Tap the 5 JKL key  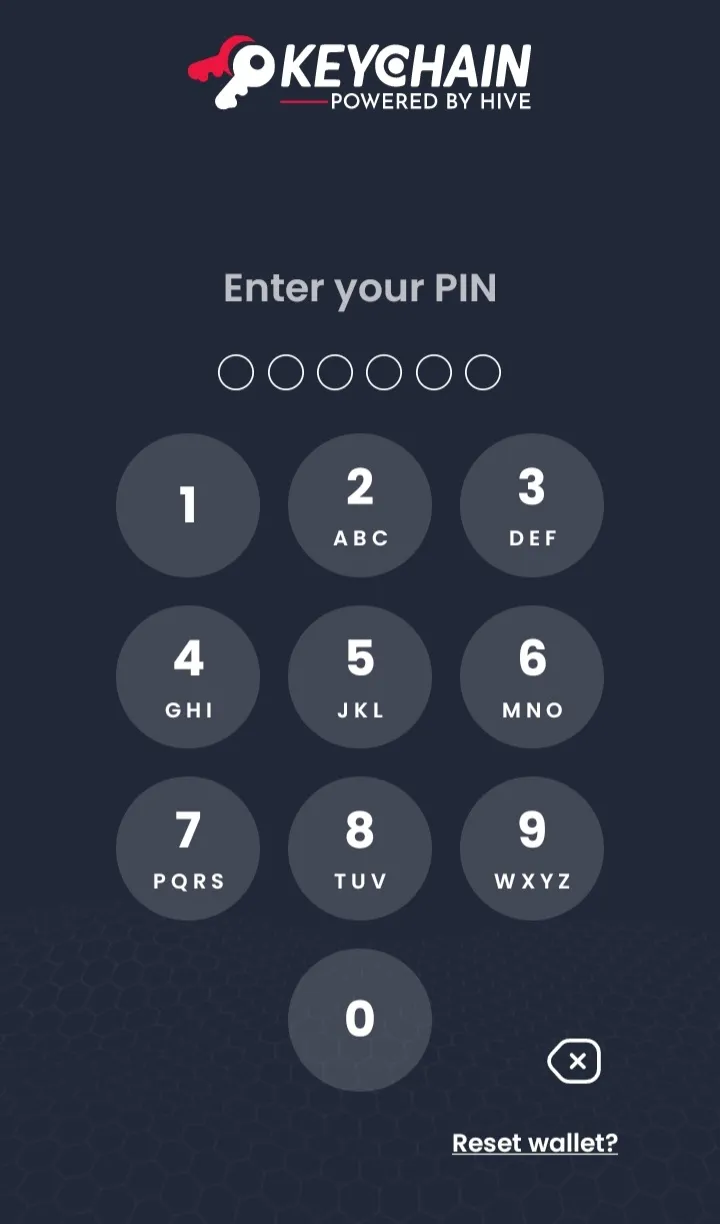[360, 677]
